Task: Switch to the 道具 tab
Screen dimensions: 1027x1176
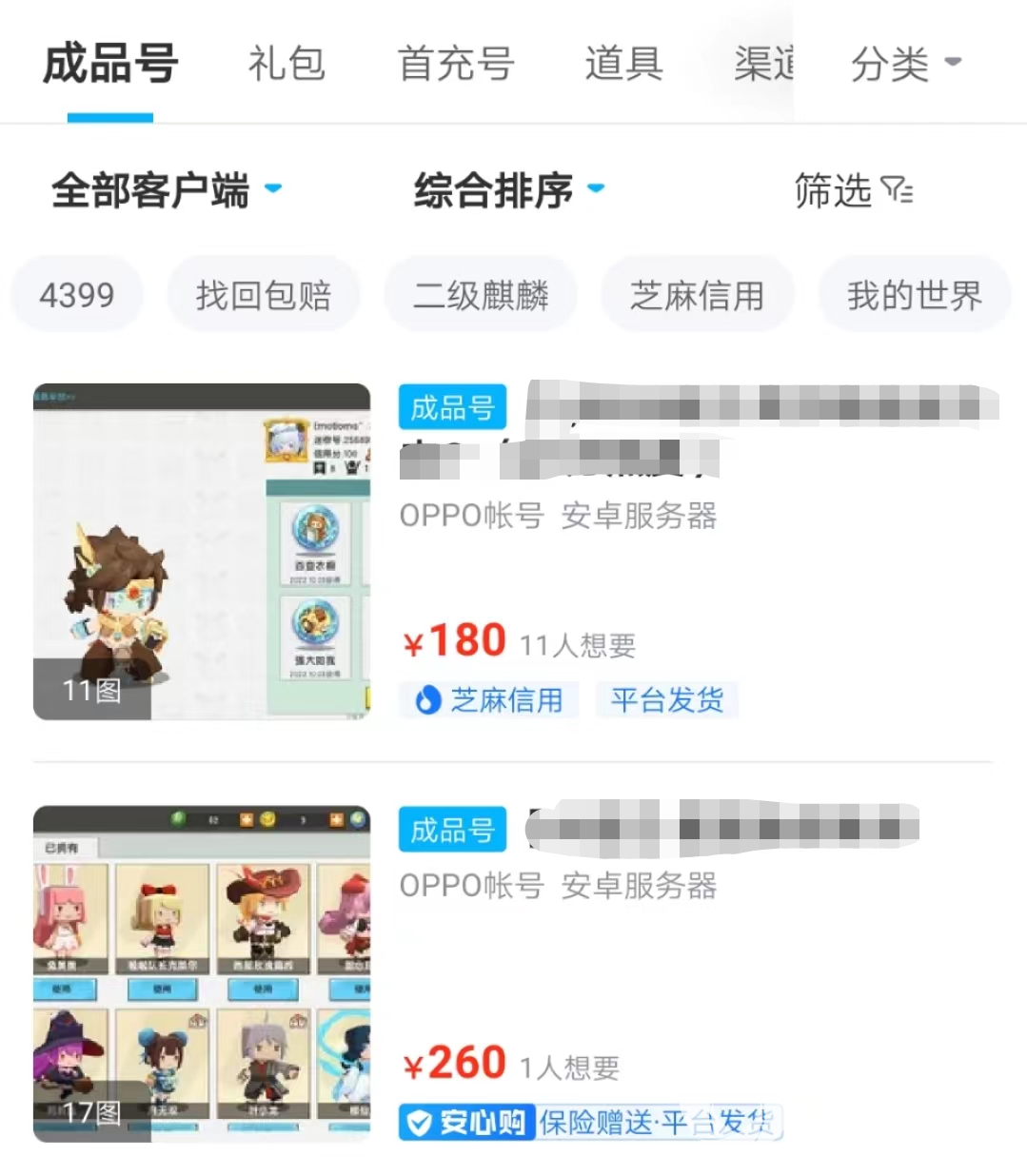Action: pyautogui.click(x=623, y=65)
